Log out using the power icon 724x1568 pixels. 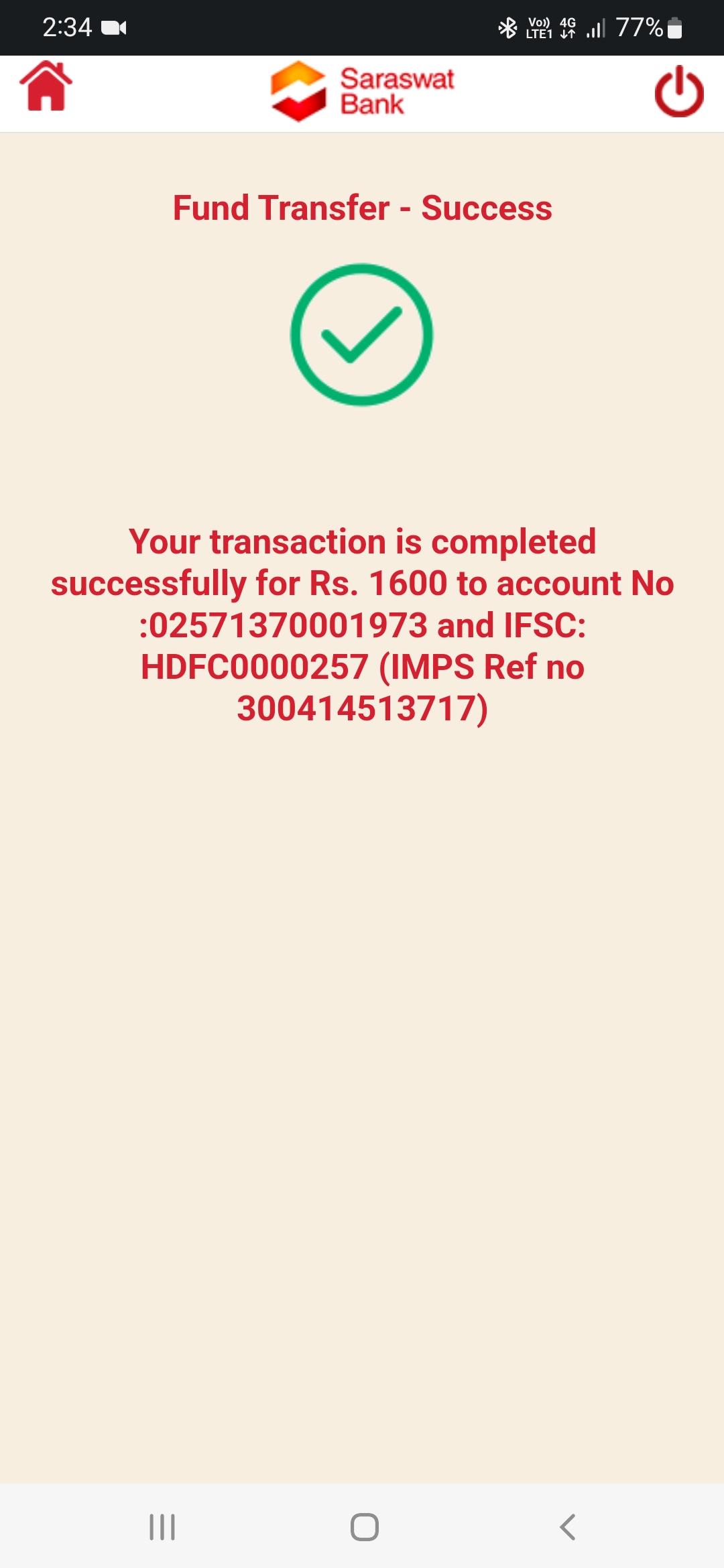(x=678, y=92)
